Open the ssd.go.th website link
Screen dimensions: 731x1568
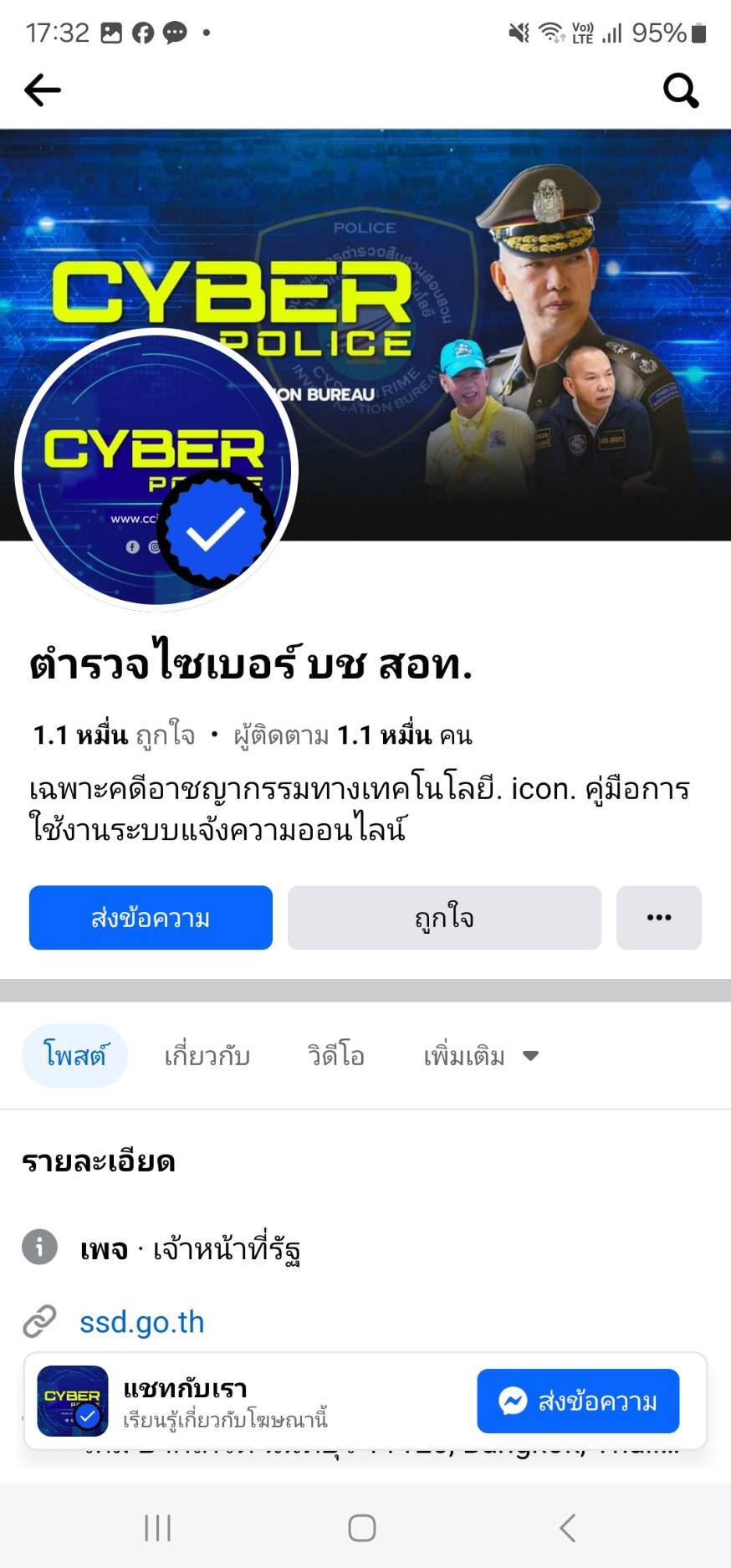click(x=141, y=1322)
